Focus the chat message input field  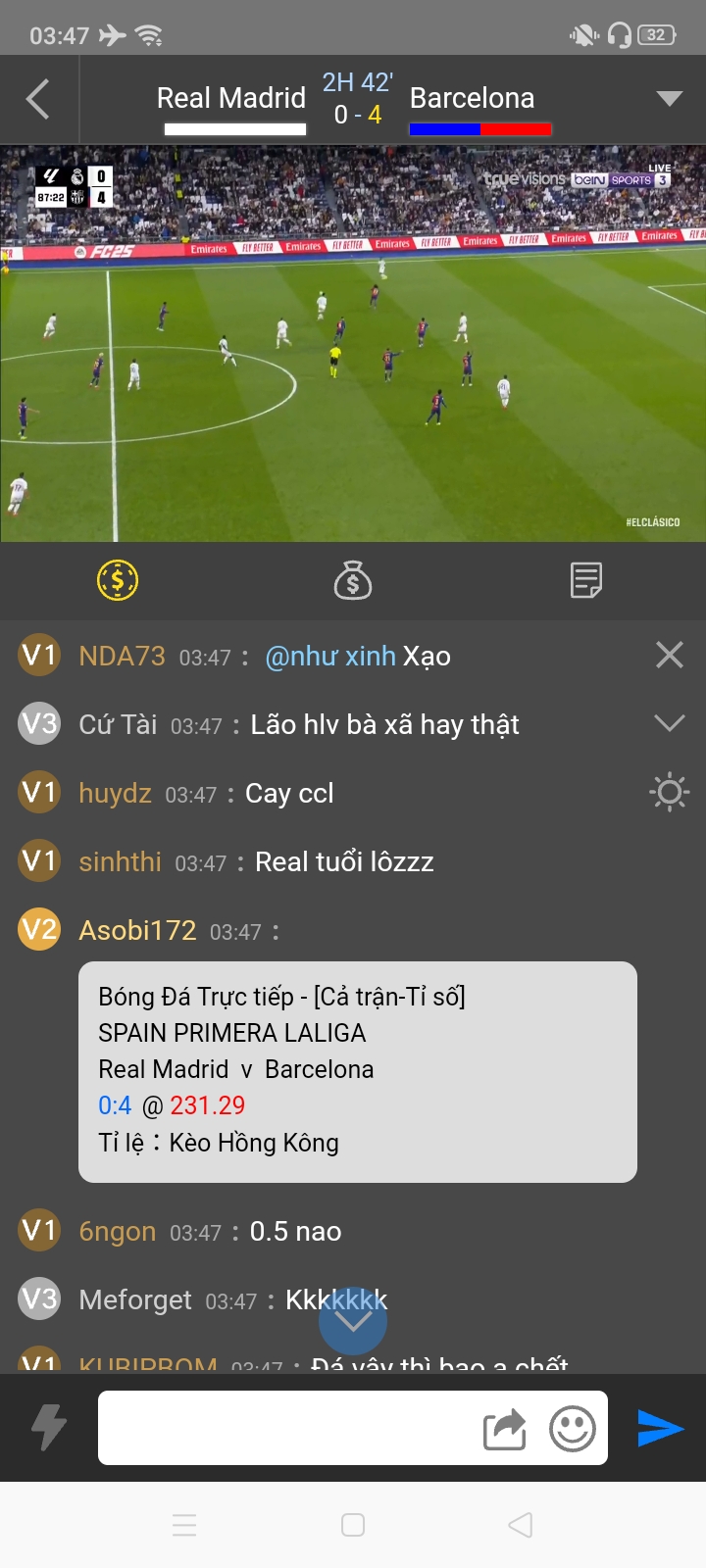pos(284,1428)
